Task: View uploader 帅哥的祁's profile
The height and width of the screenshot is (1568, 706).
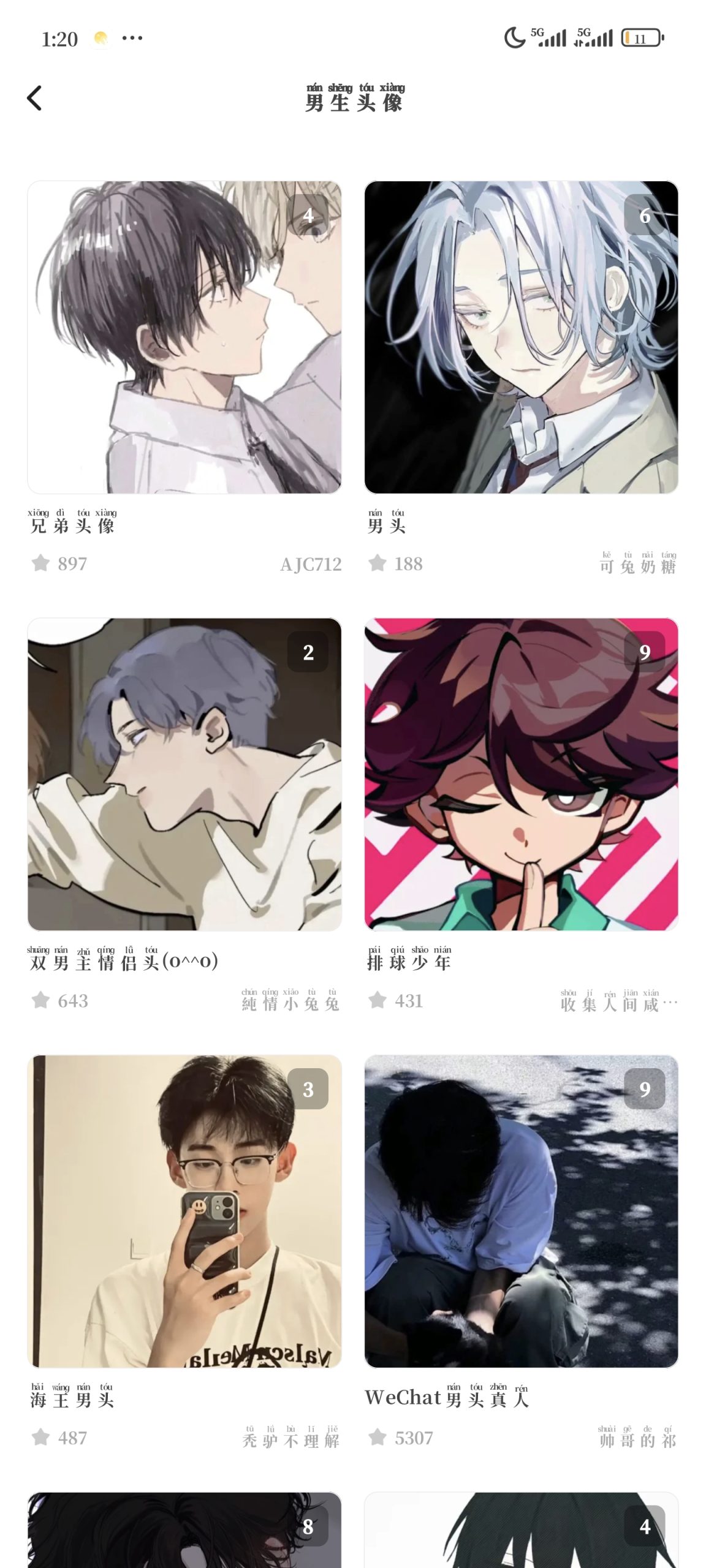Action: click(638, 1438)
